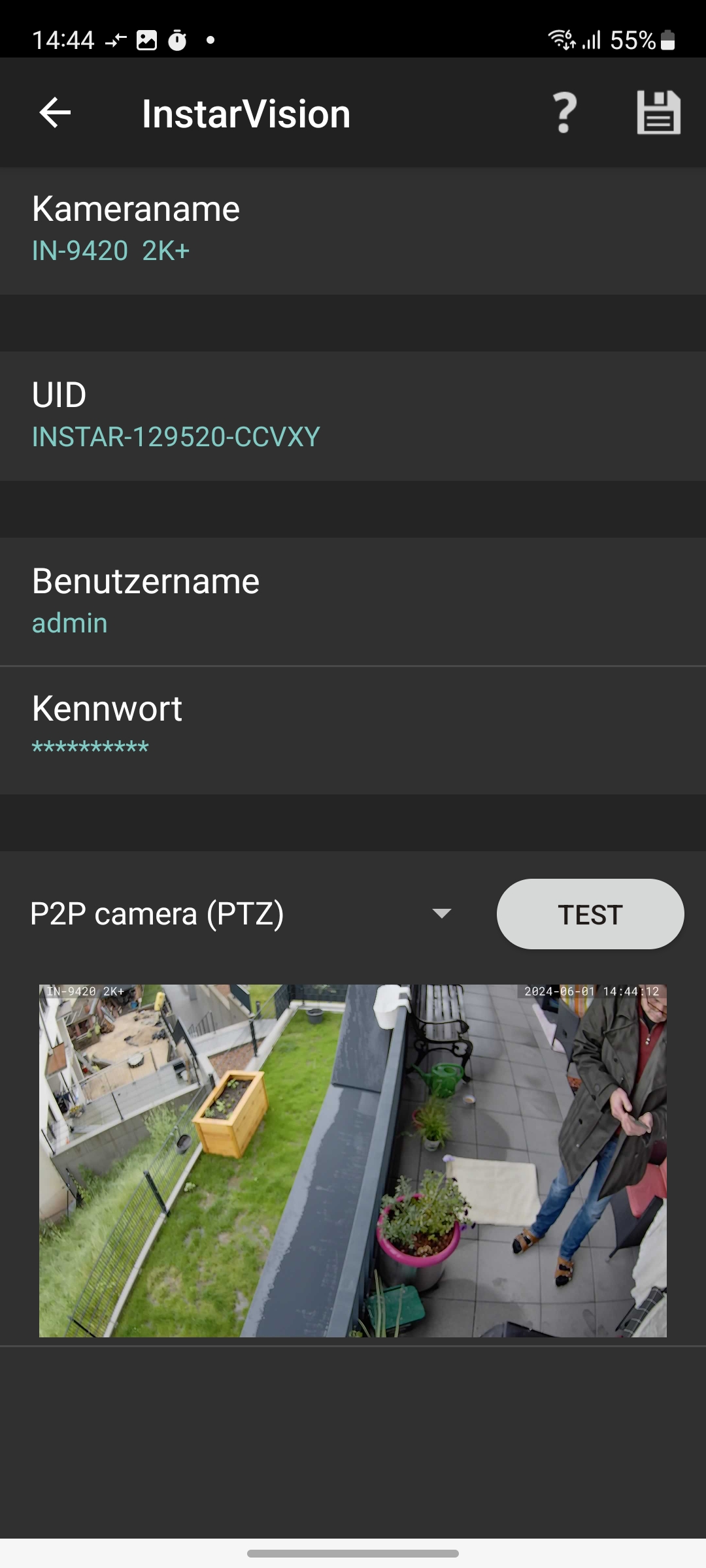The width and height of the screenshot is (706, 1568).
Task: Change the Benutzername field
Action: coord(353,602)
